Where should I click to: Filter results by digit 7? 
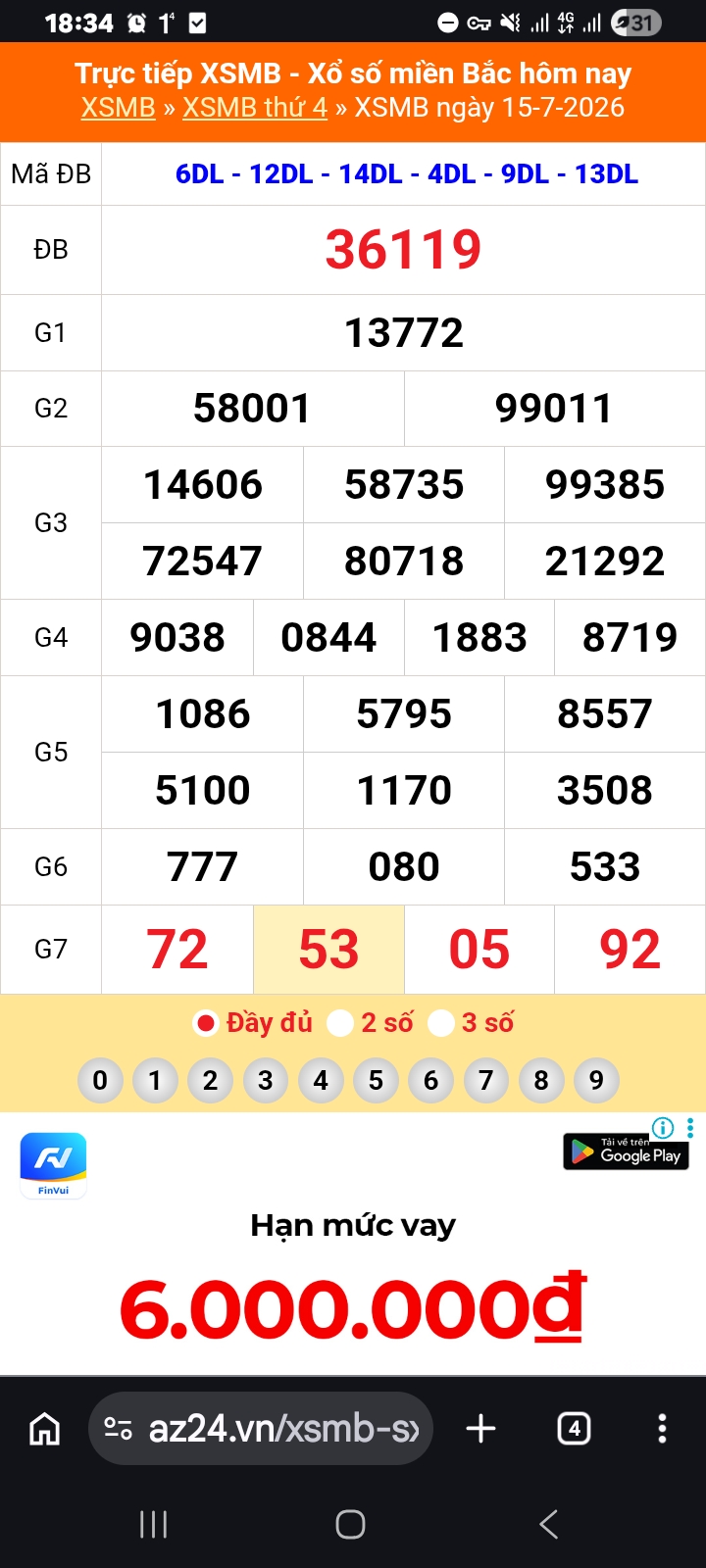pos(485,1080)
